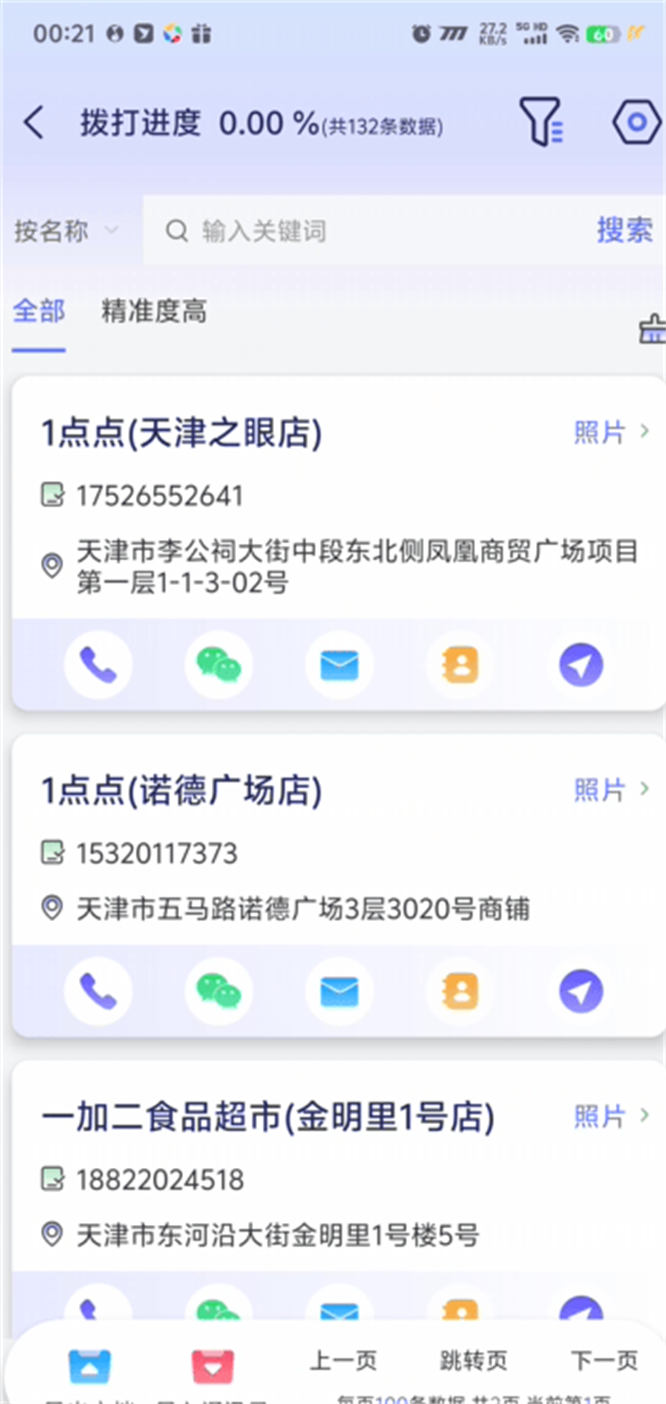This screenshot has height=1404, width=666.
Task: Call 1点点(天津之眼店) with the phone icon
Action: click(x=98, y=665)
